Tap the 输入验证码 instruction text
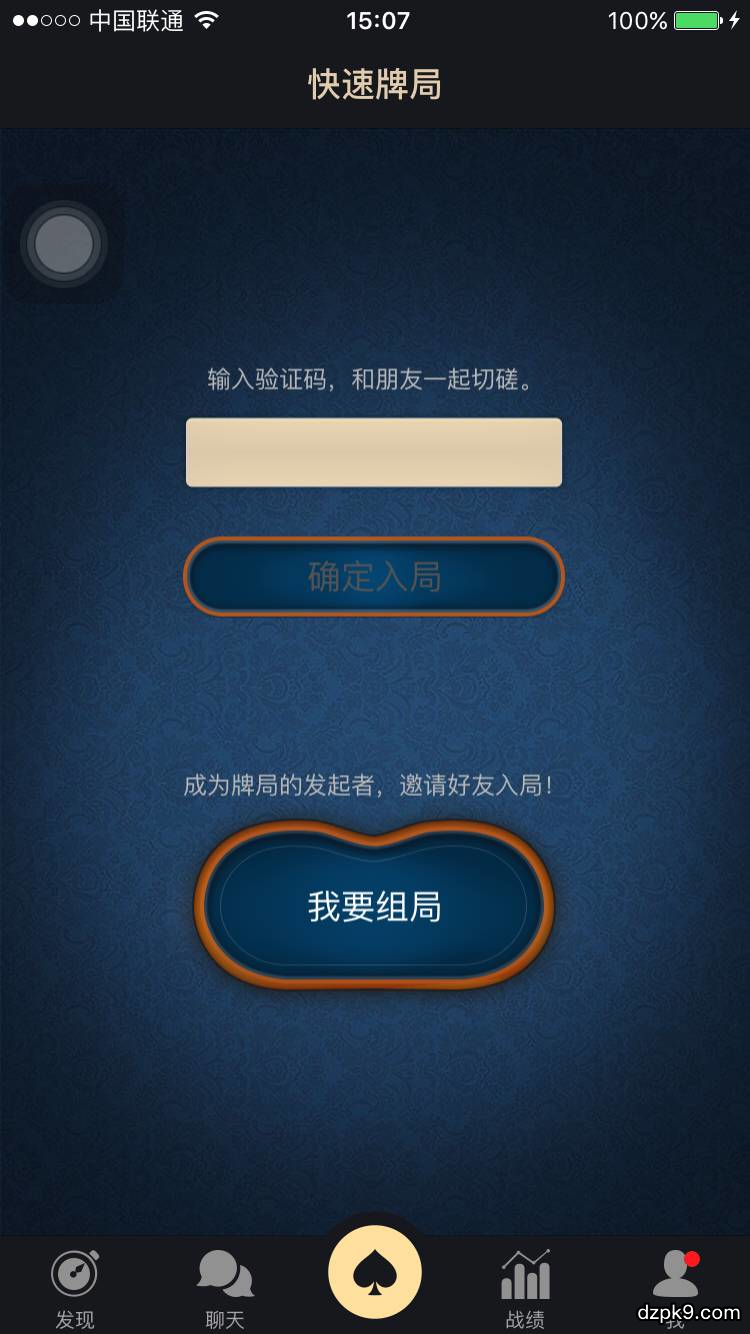750x1334 pixels. (x=374, y=381)
